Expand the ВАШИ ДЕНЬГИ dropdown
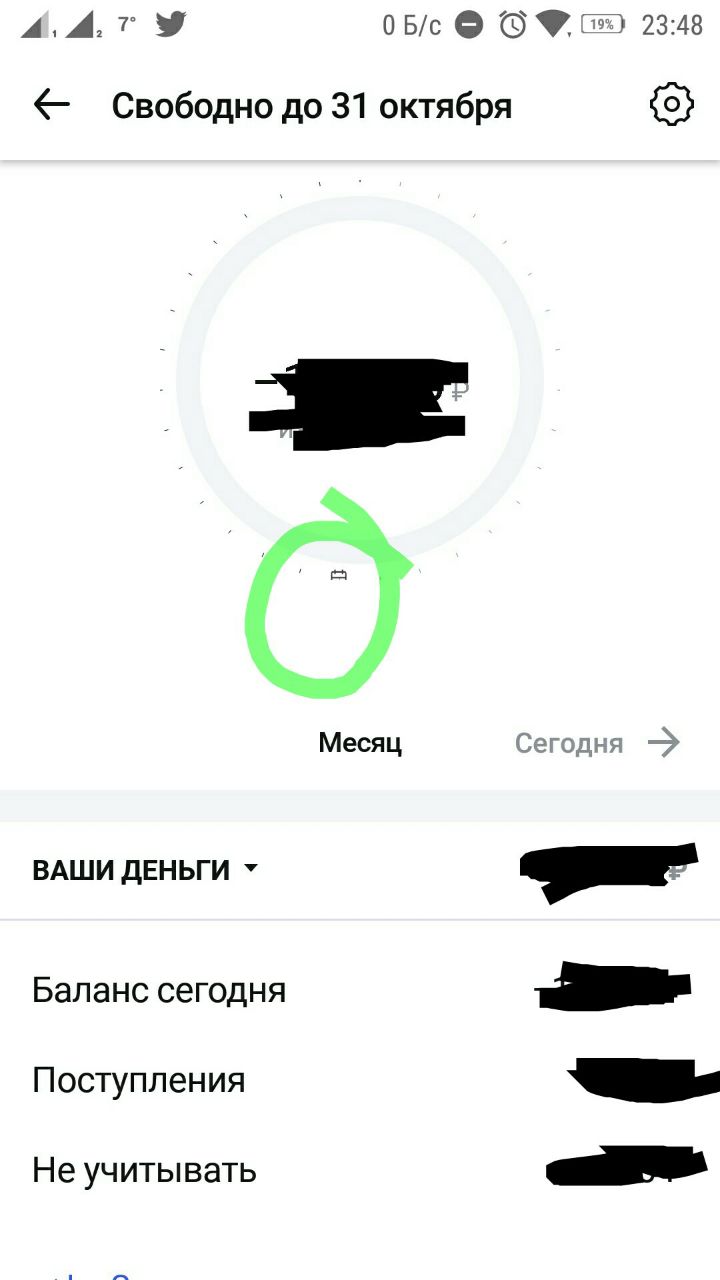The width and height of the screenshot is (720, 1280). point(146,870)
